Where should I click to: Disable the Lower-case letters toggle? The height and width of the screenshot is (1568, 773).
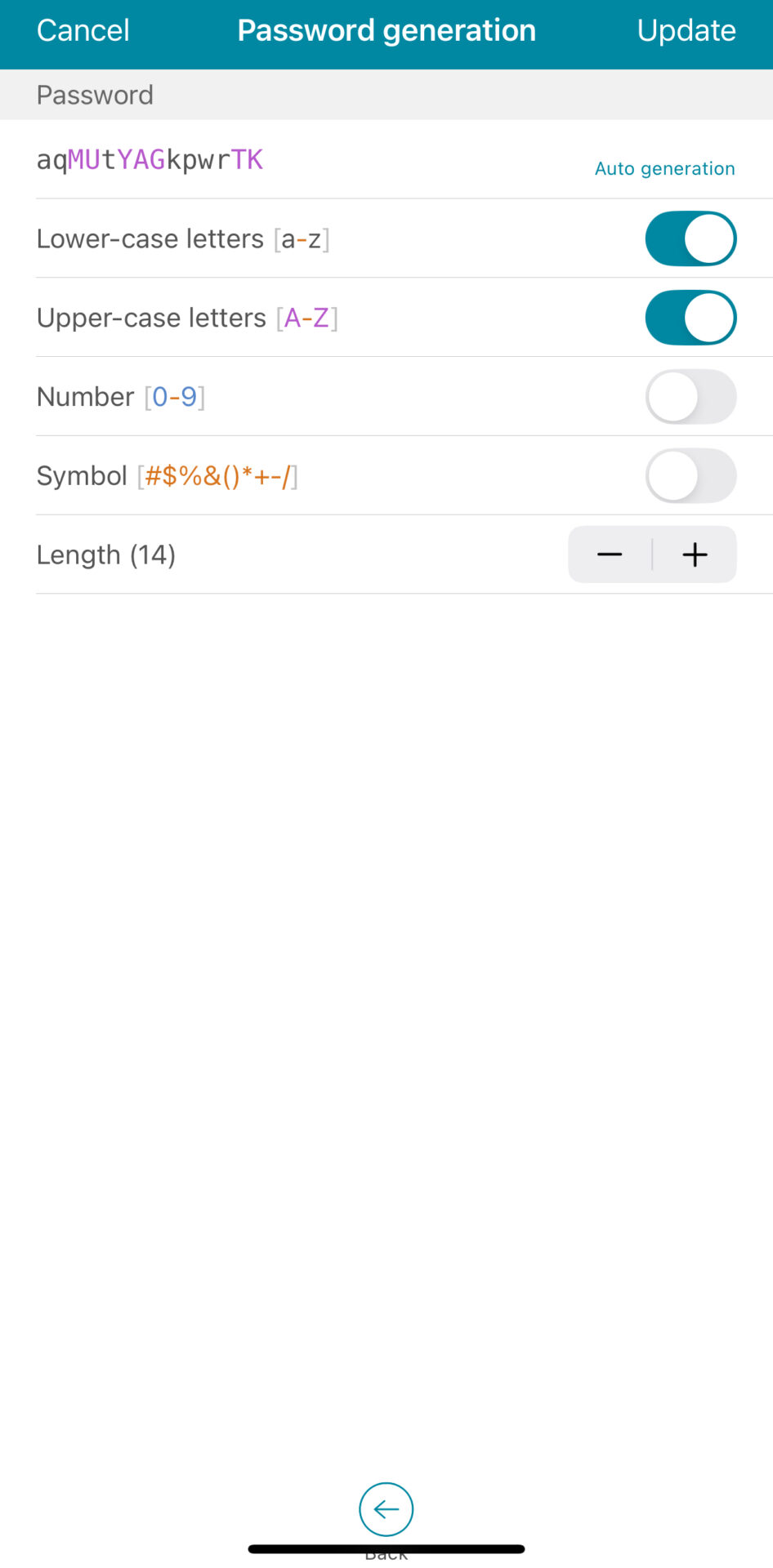(690, 238)
